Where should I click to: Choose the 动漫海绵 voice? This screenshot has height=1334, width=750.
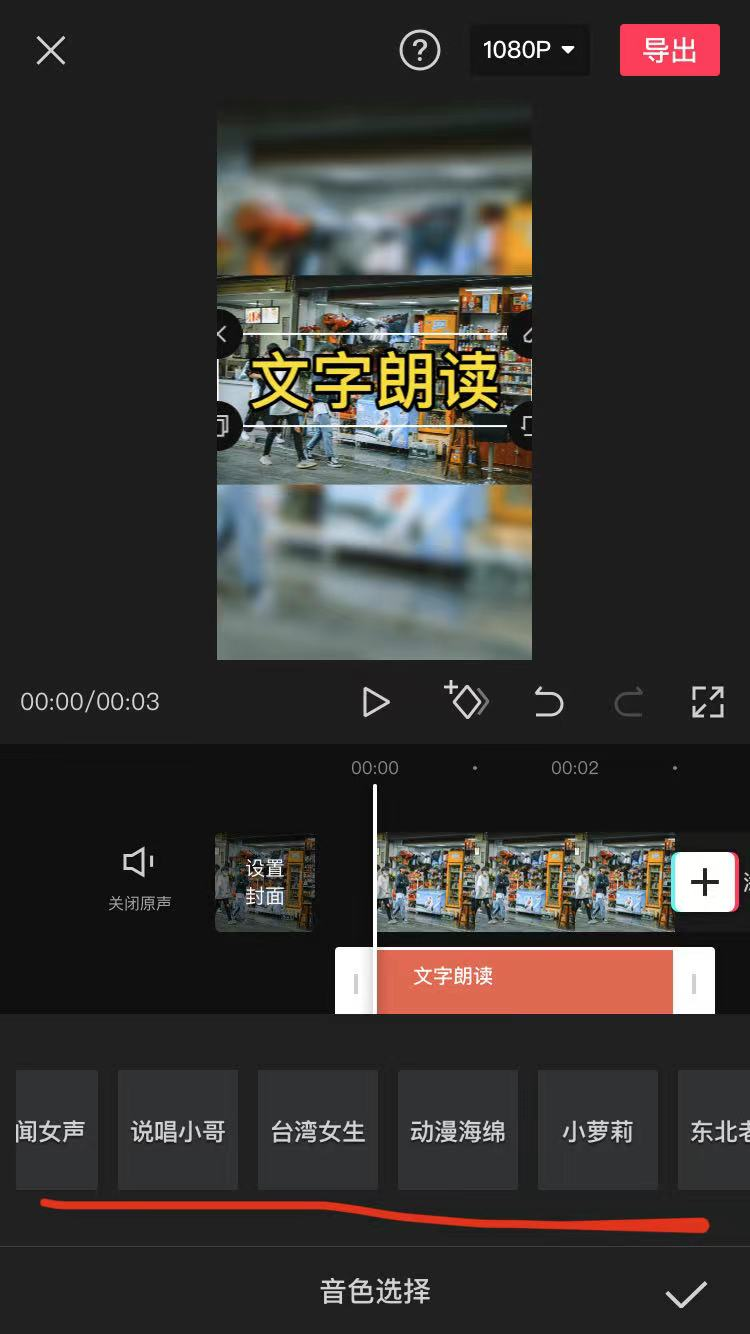458,1130
